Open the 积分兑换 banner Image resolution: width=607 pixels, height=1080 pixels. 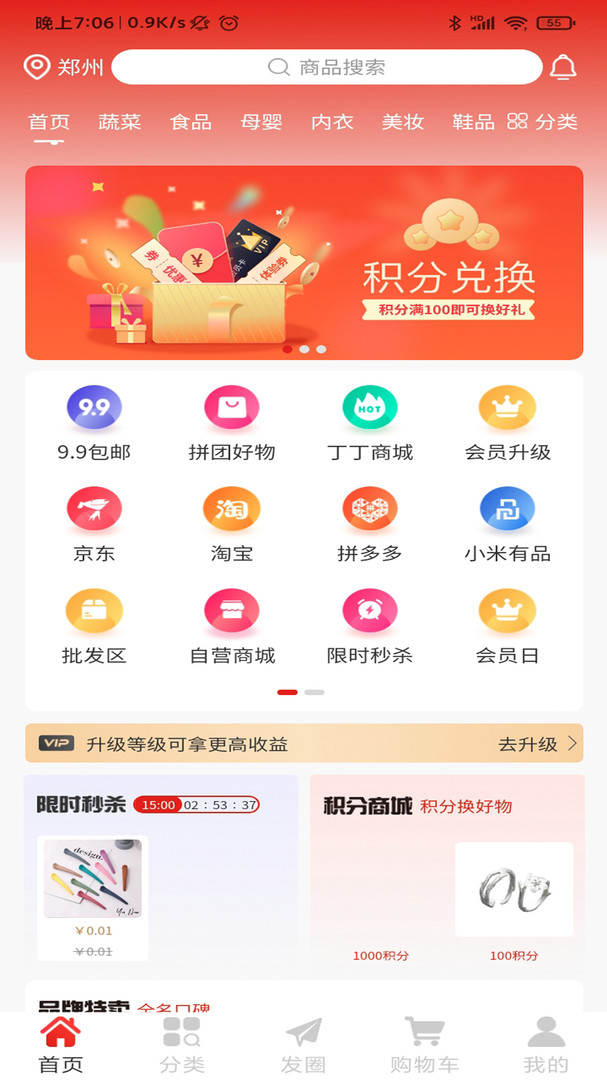[x=304, y=263]
